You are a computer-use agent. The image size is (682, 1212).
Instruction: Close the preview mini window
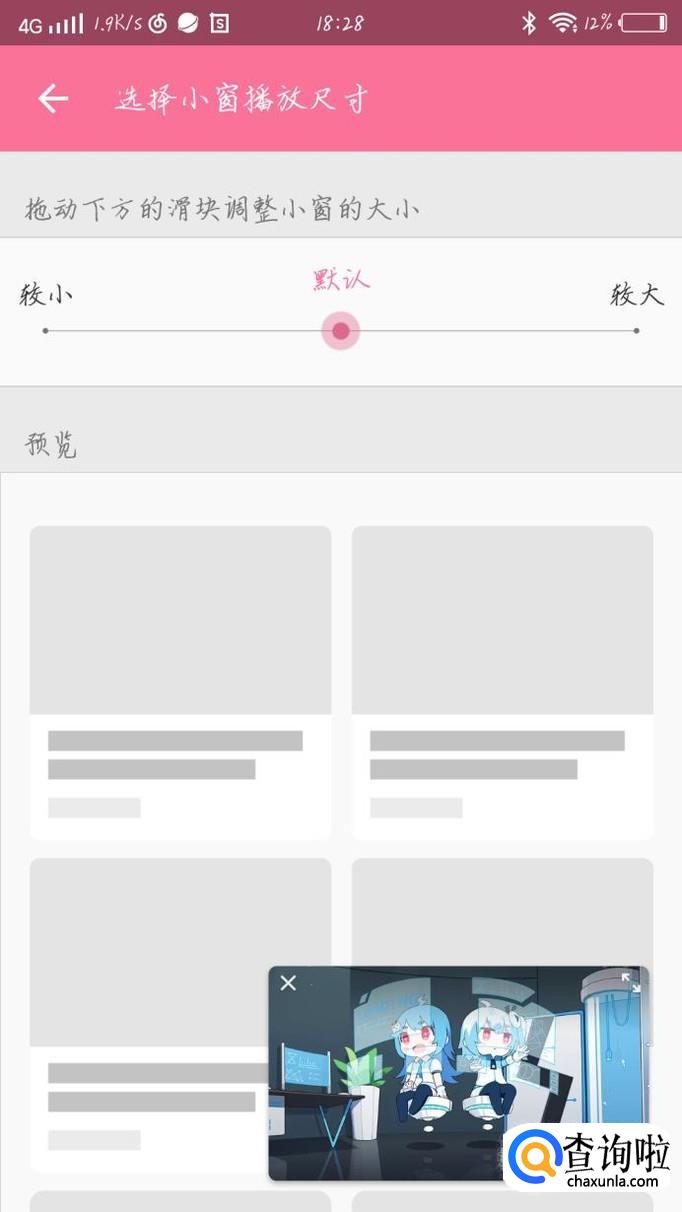pyautogui.click(x=289, y=983)
